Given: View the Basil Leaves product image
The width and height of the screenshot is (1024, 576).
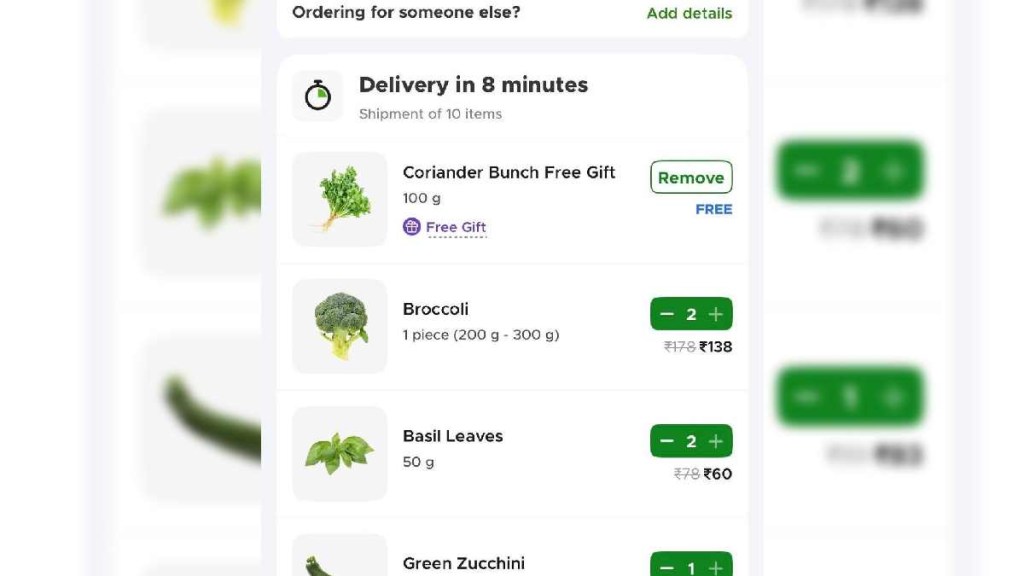Looking at the screenshot, I should [x=340, y=453].
